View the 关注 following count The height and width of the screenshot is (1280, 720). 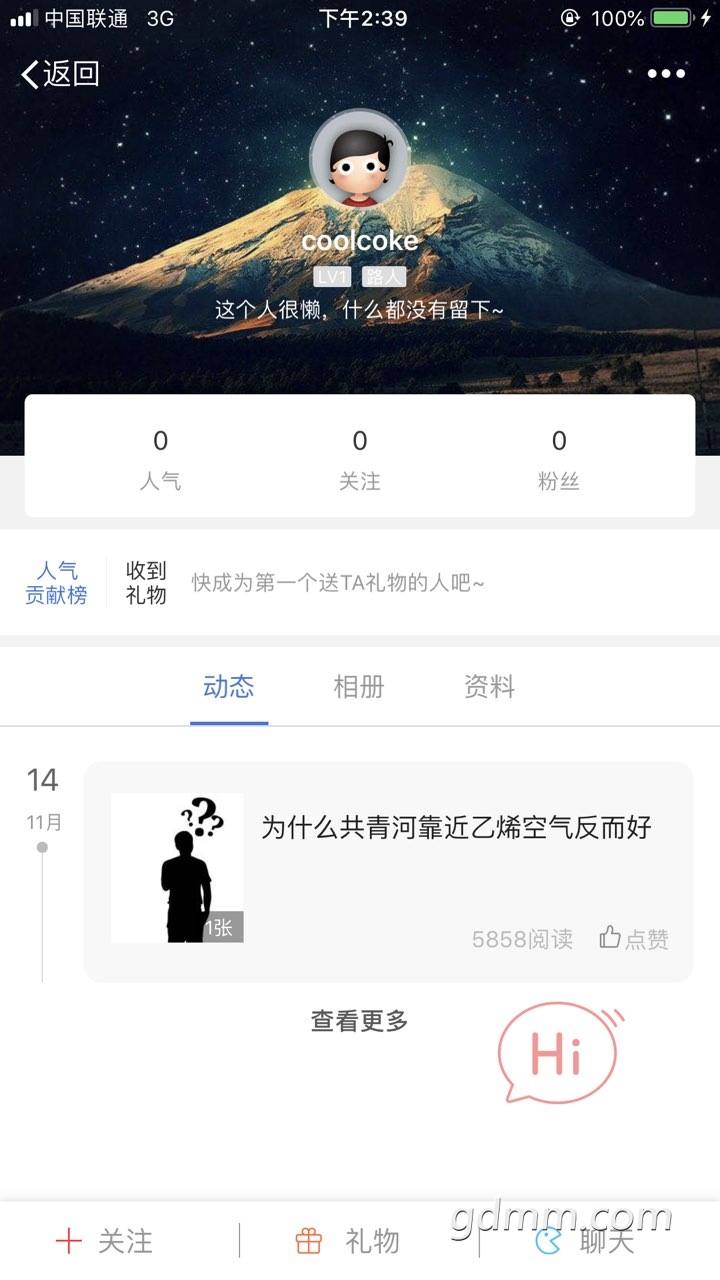[360, 459]
